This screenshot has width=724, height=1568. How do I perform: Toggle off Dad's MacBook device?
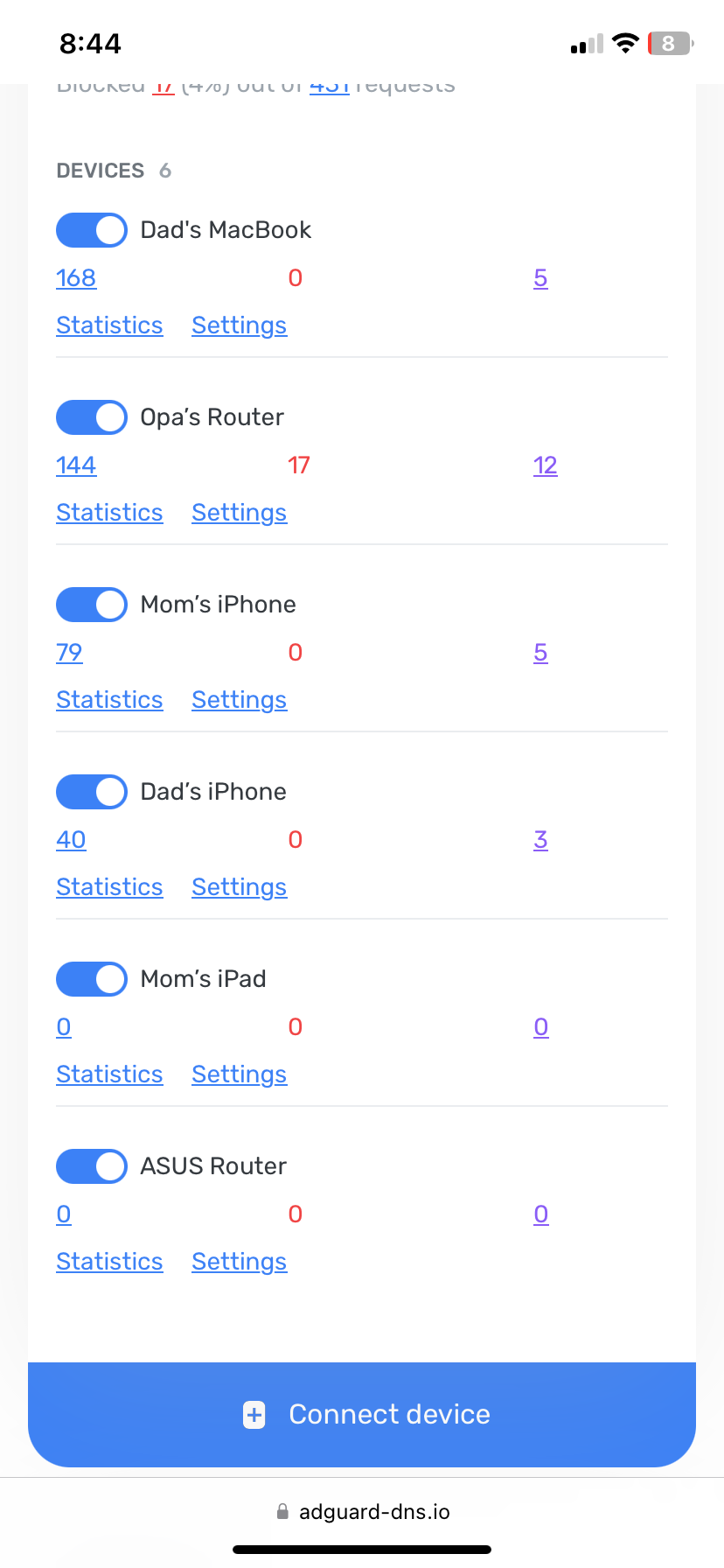91,230
